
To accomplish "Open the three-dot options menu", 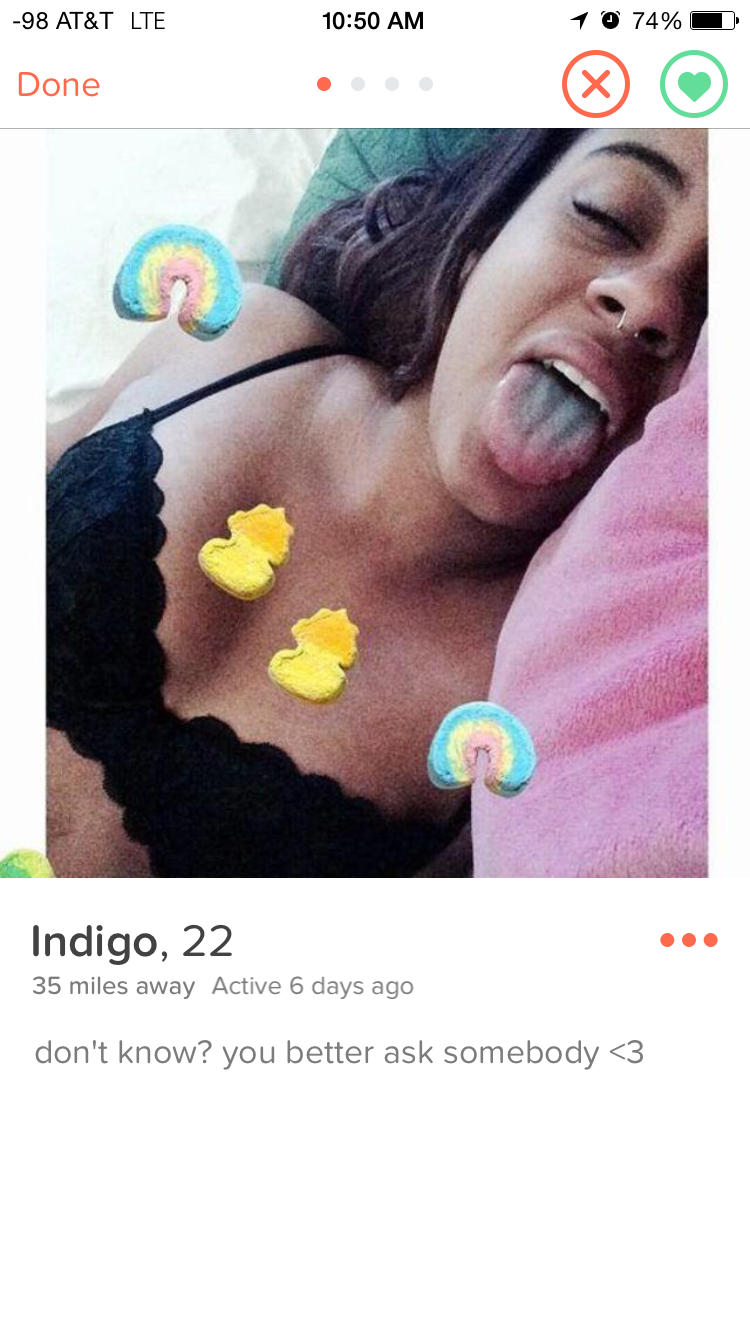I will [689, 940].
